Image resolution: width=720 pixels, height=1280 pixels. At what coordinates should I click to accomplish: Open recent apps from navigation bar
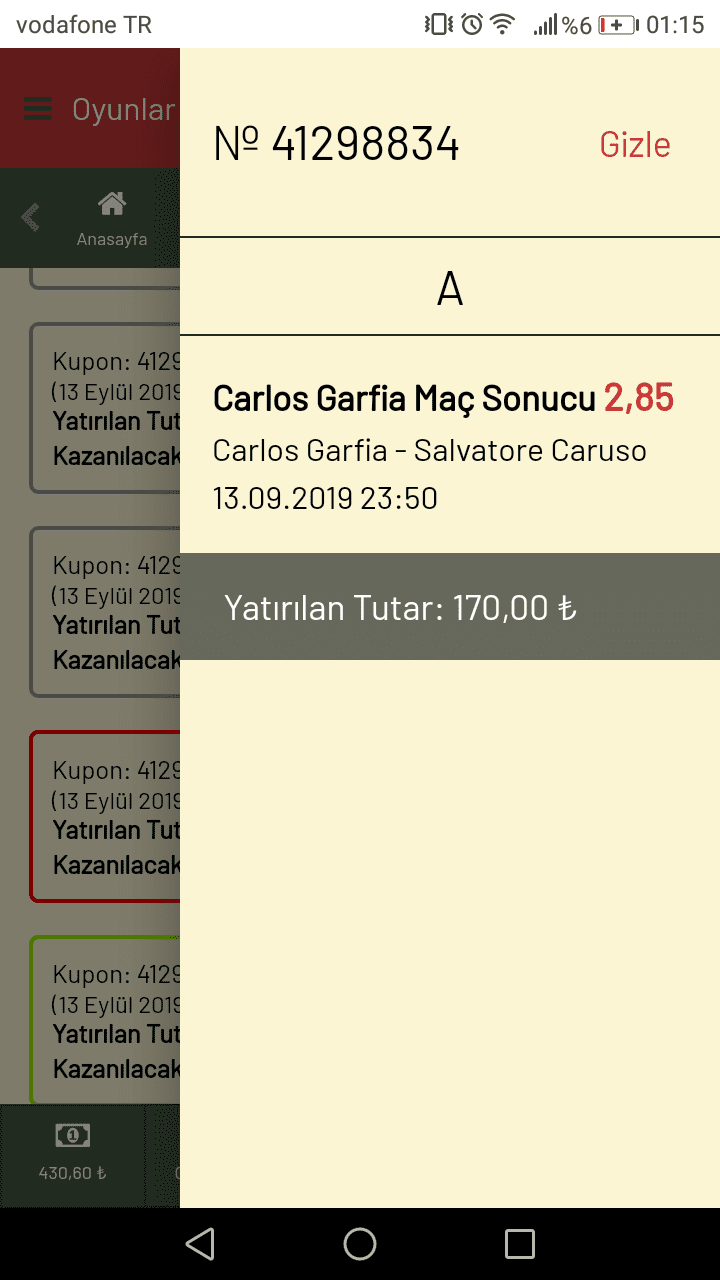point(520,1244)
